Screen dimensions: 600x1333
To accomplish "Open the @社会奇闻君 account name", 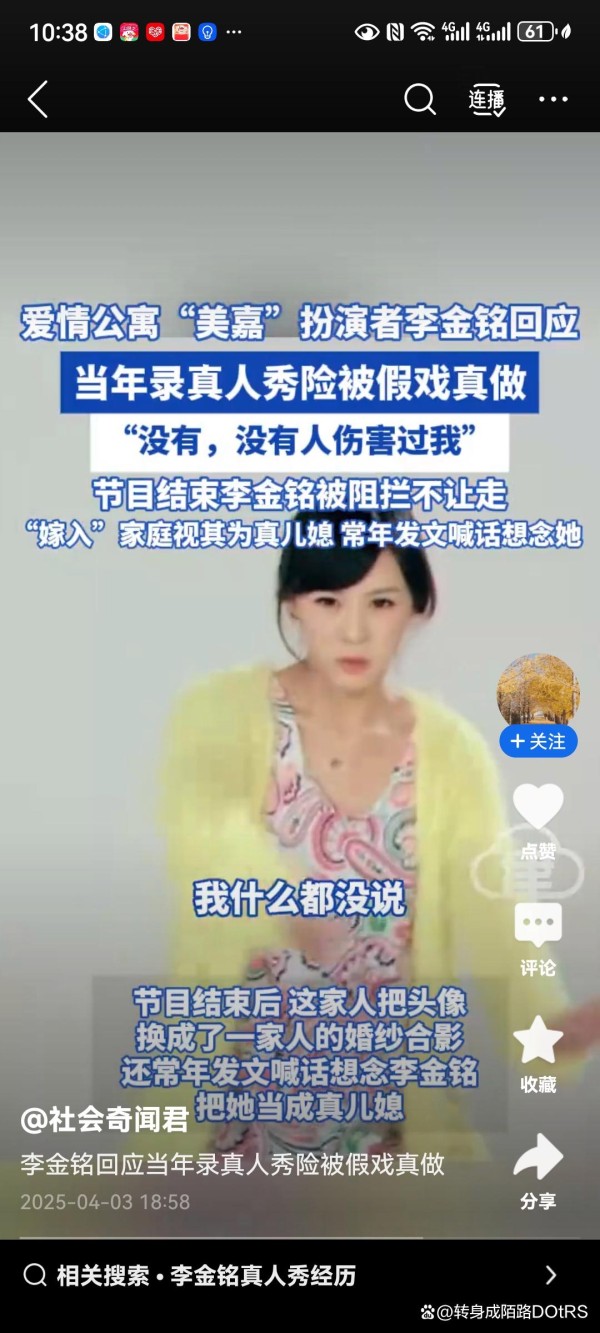I will (x=105, y=1120).
